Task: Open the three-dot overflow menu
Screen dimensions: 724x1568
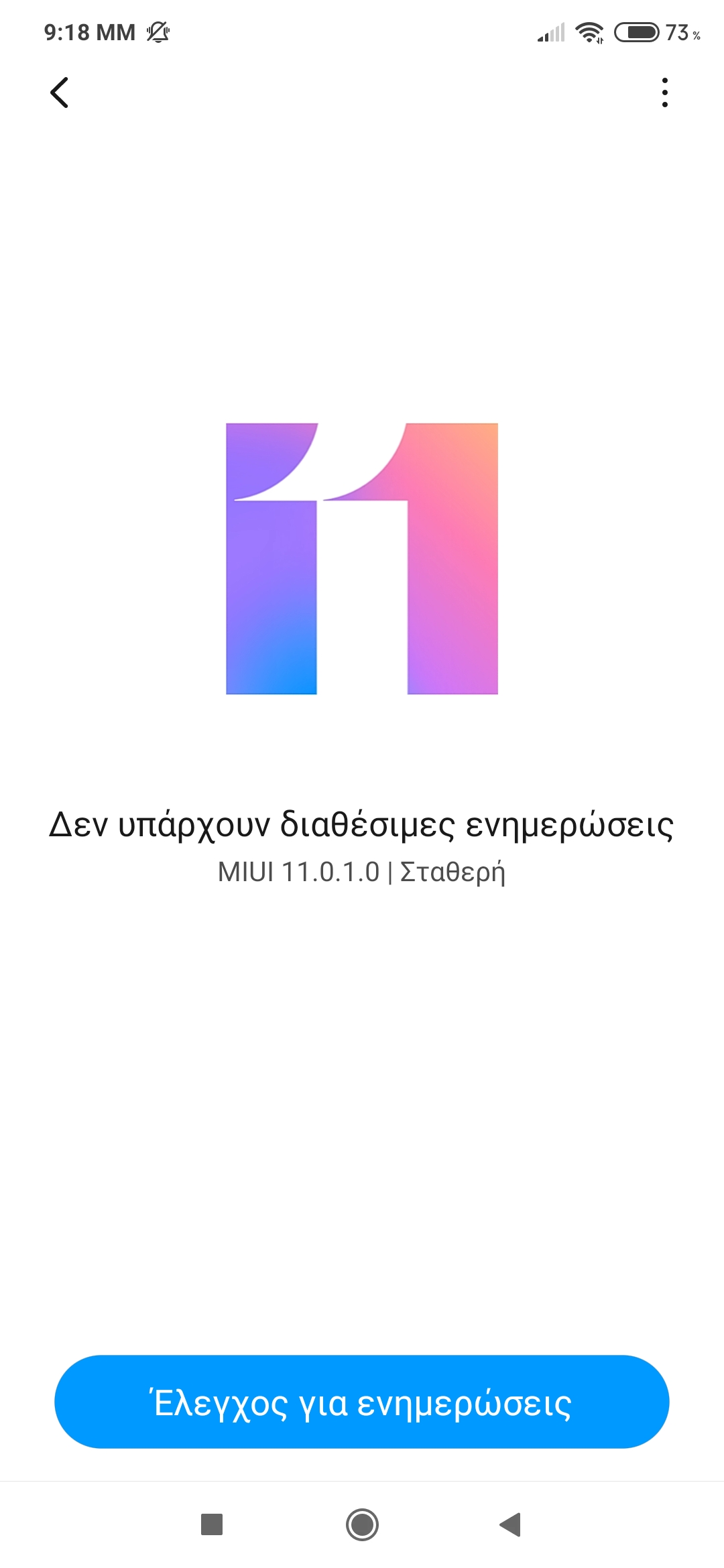Action: click(x=664, y=92)
